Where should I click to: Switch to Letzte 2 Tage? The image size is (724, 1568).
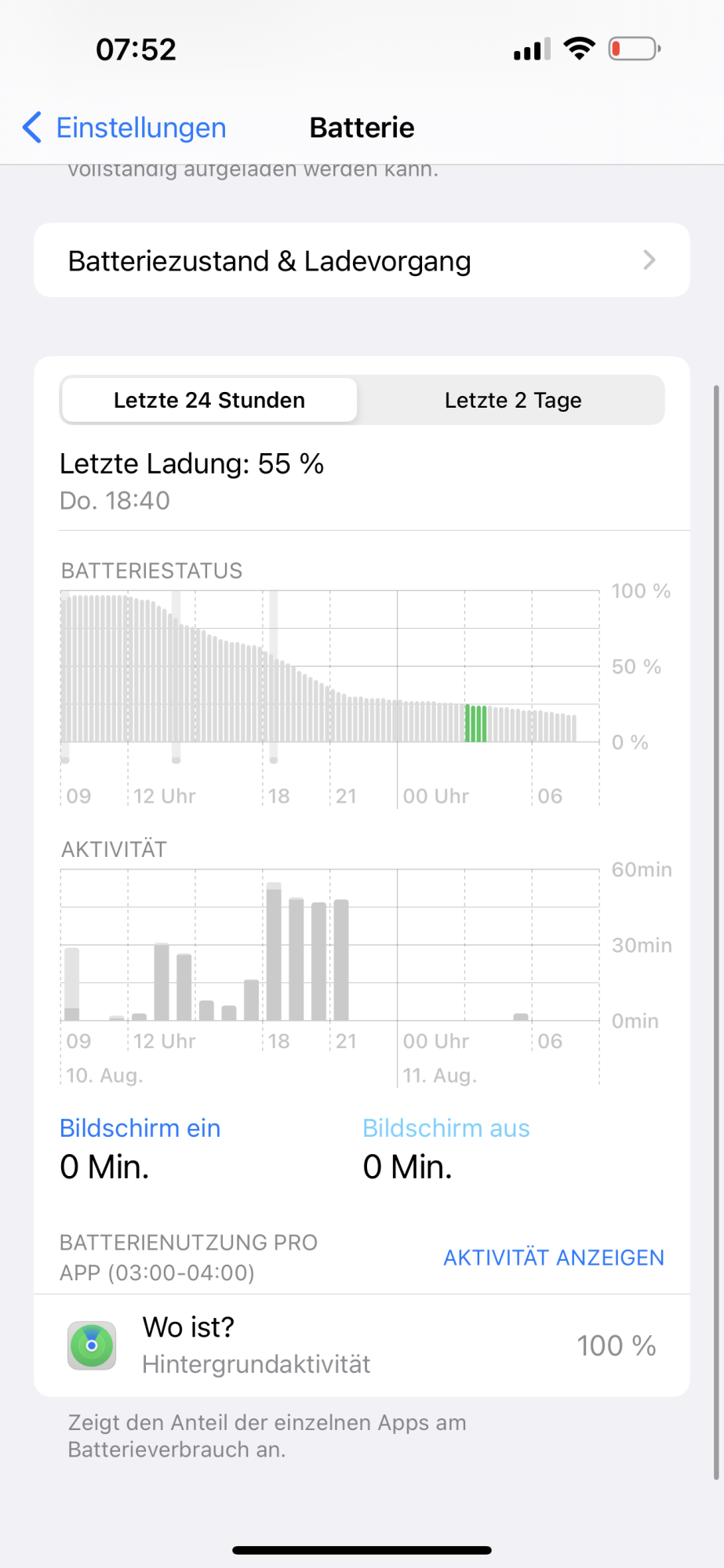[513, 400]
